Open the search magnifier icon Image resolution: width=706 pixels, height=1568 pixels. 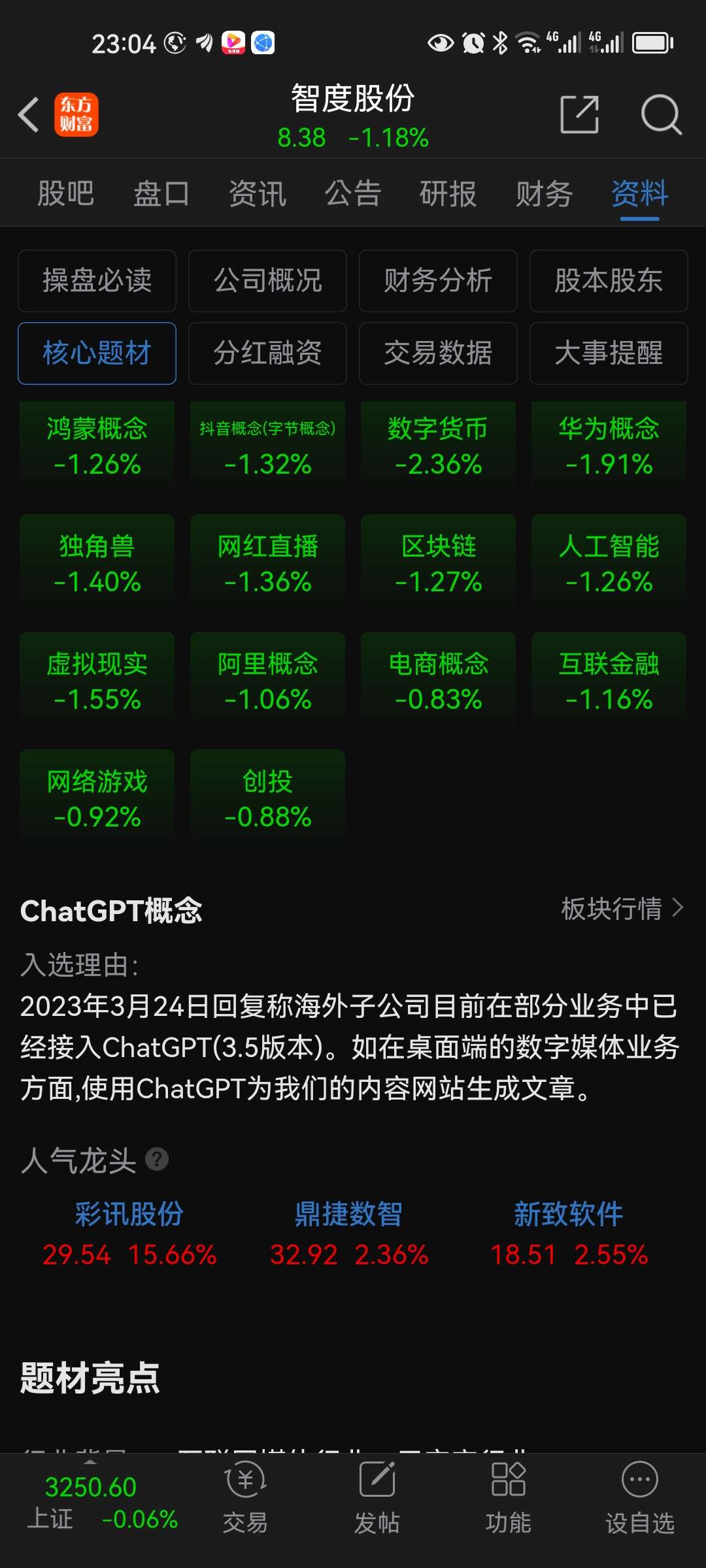point(661,115)
